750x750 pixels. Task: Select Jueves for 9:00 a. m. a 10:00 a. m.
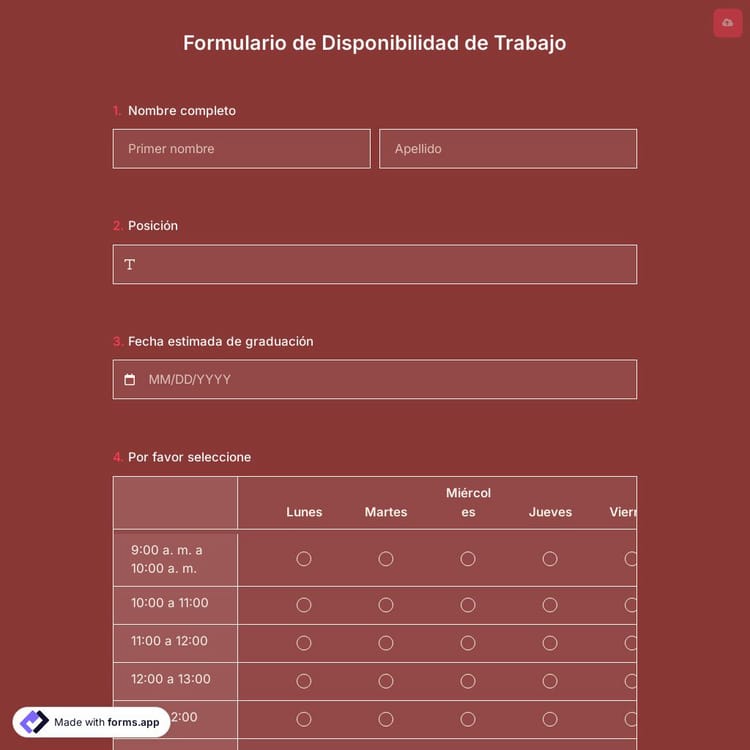550,559
